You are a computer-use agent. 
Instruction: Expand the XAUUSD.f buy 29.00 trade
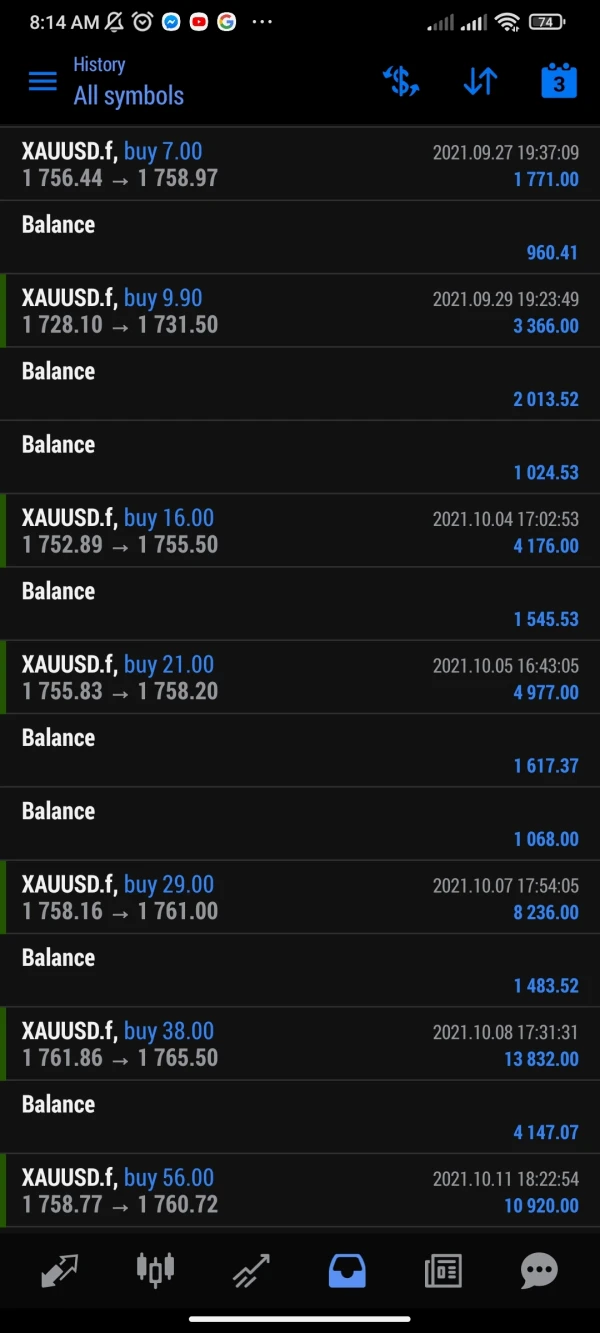[300, 897]
